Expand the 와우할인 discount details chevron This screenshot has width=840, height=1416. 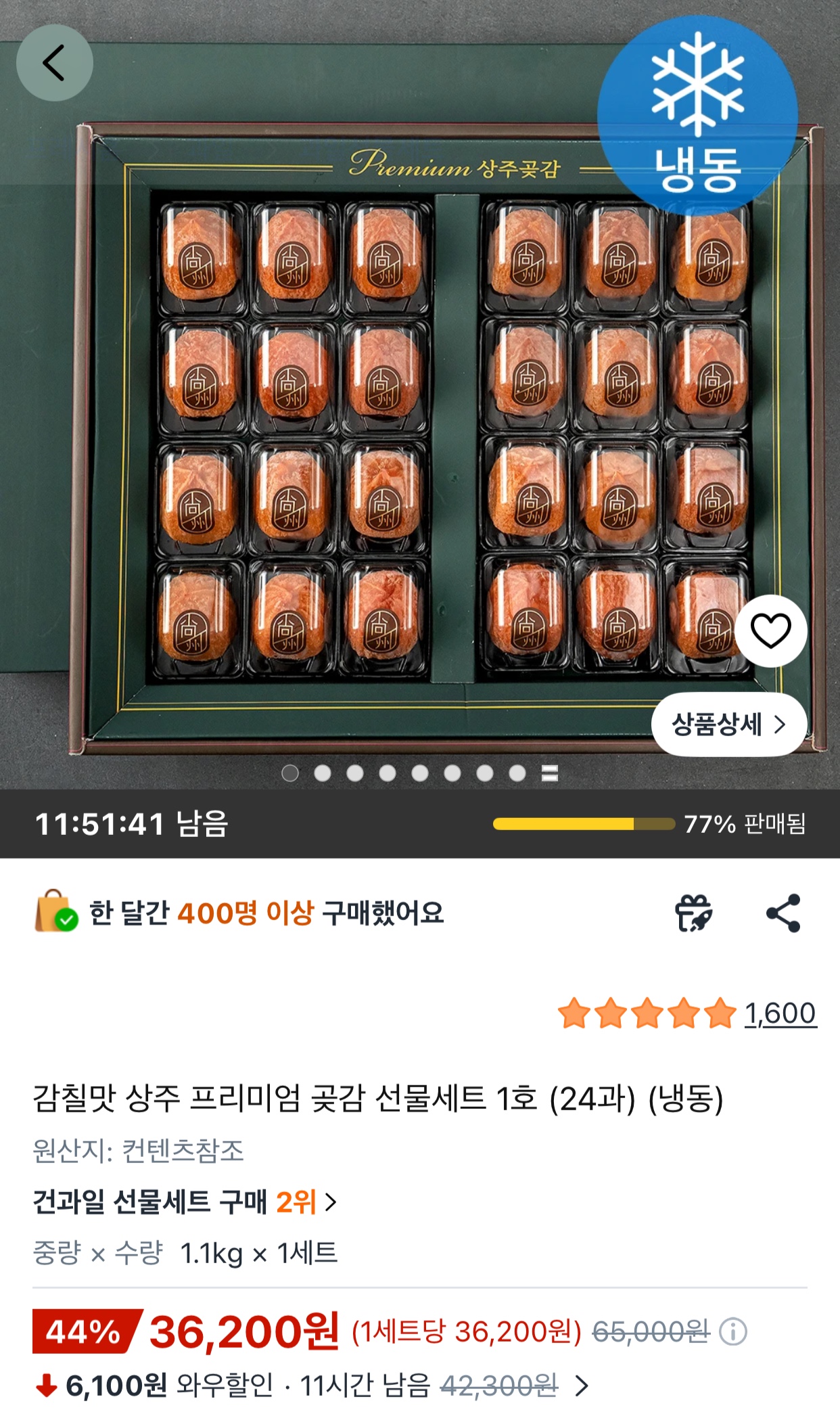(582, 1386)
